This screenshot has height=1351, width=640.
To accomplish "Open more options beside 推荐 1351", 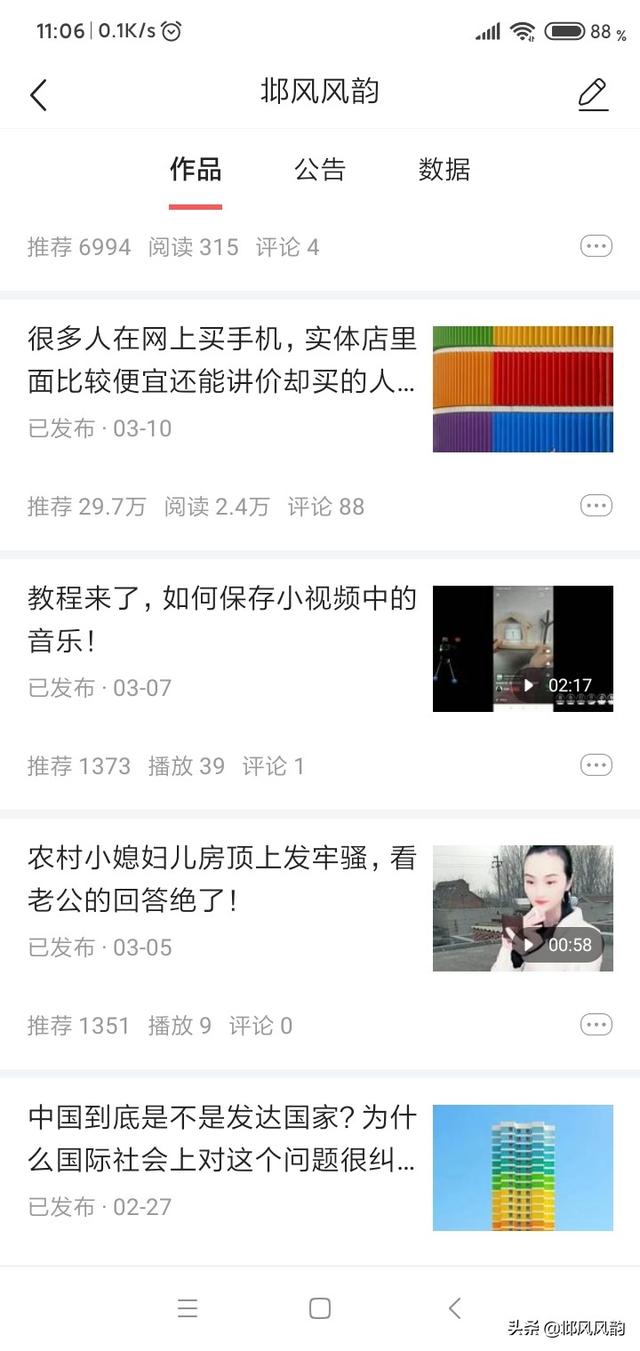I will [x=596, y=1024].
